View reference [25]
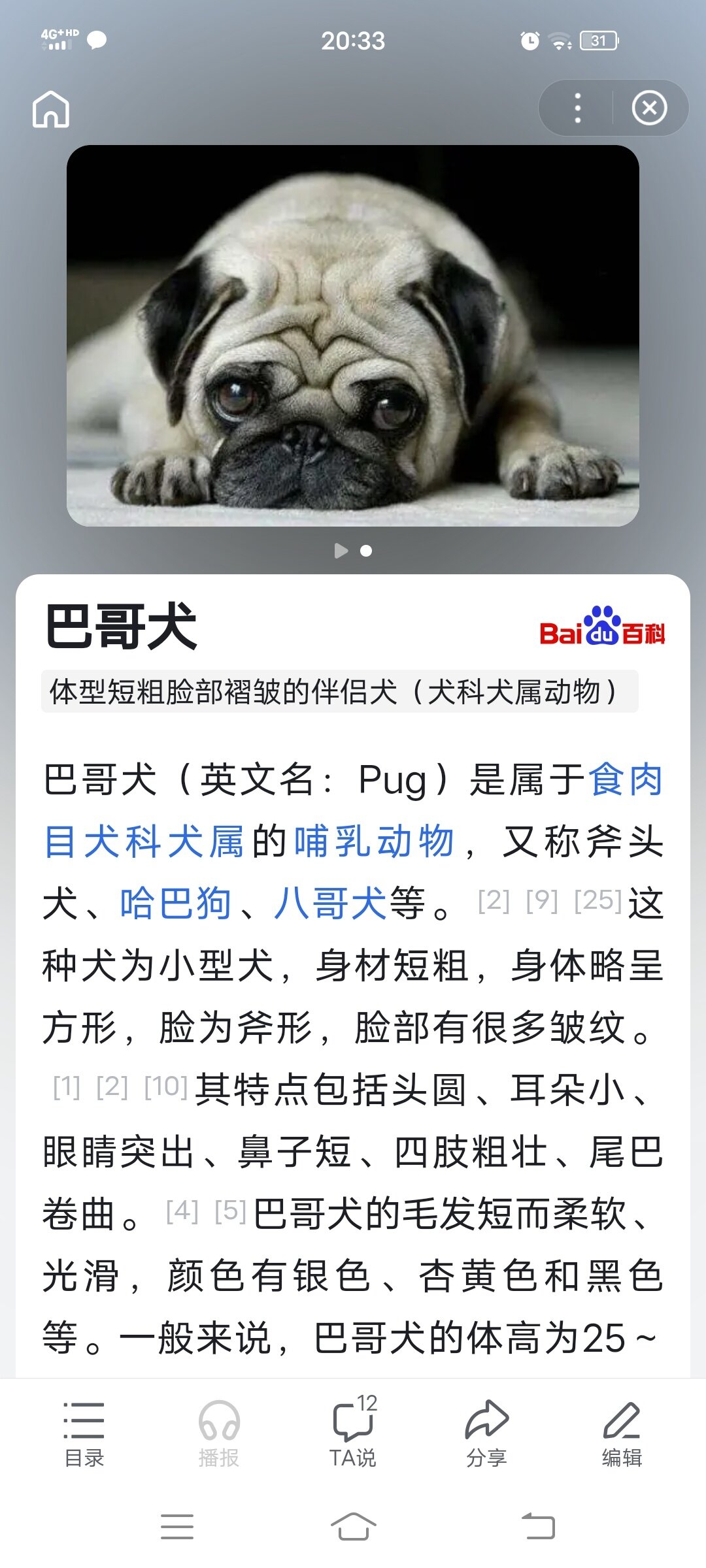Image resolution: width=706 pixels, height=1568 pixels. [x=597, y=901]
